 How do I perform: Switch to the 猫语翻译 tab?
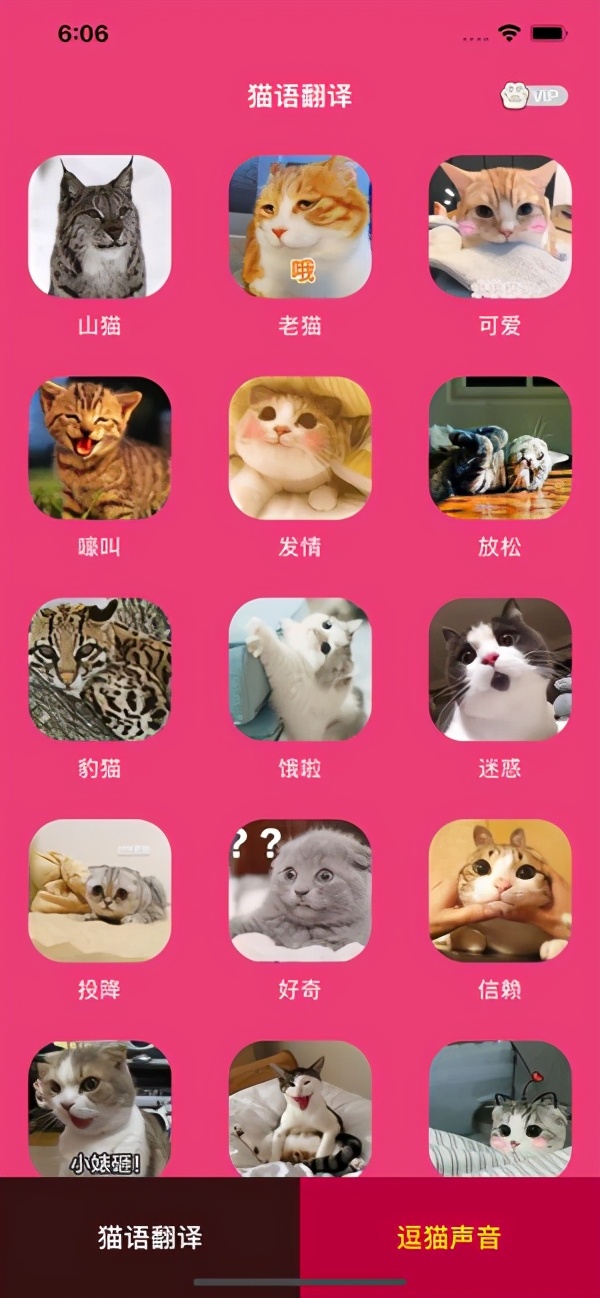coord(150,1237)
